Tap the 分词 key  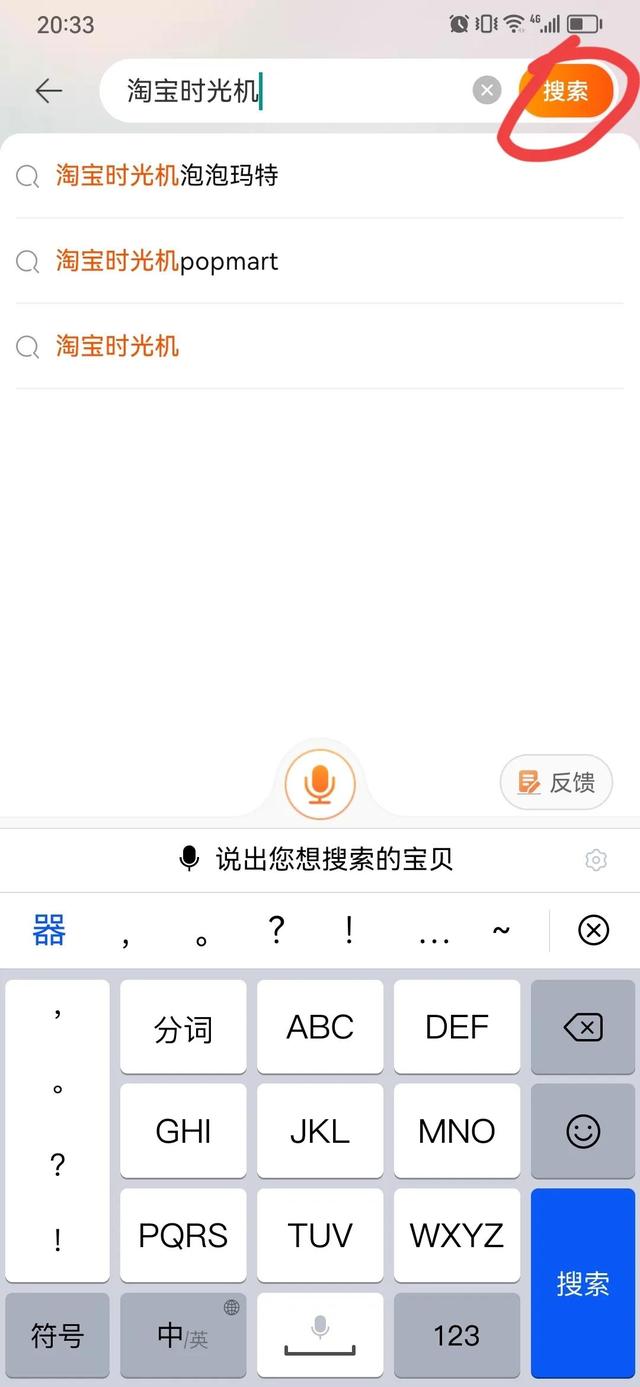click(183, 1027)
